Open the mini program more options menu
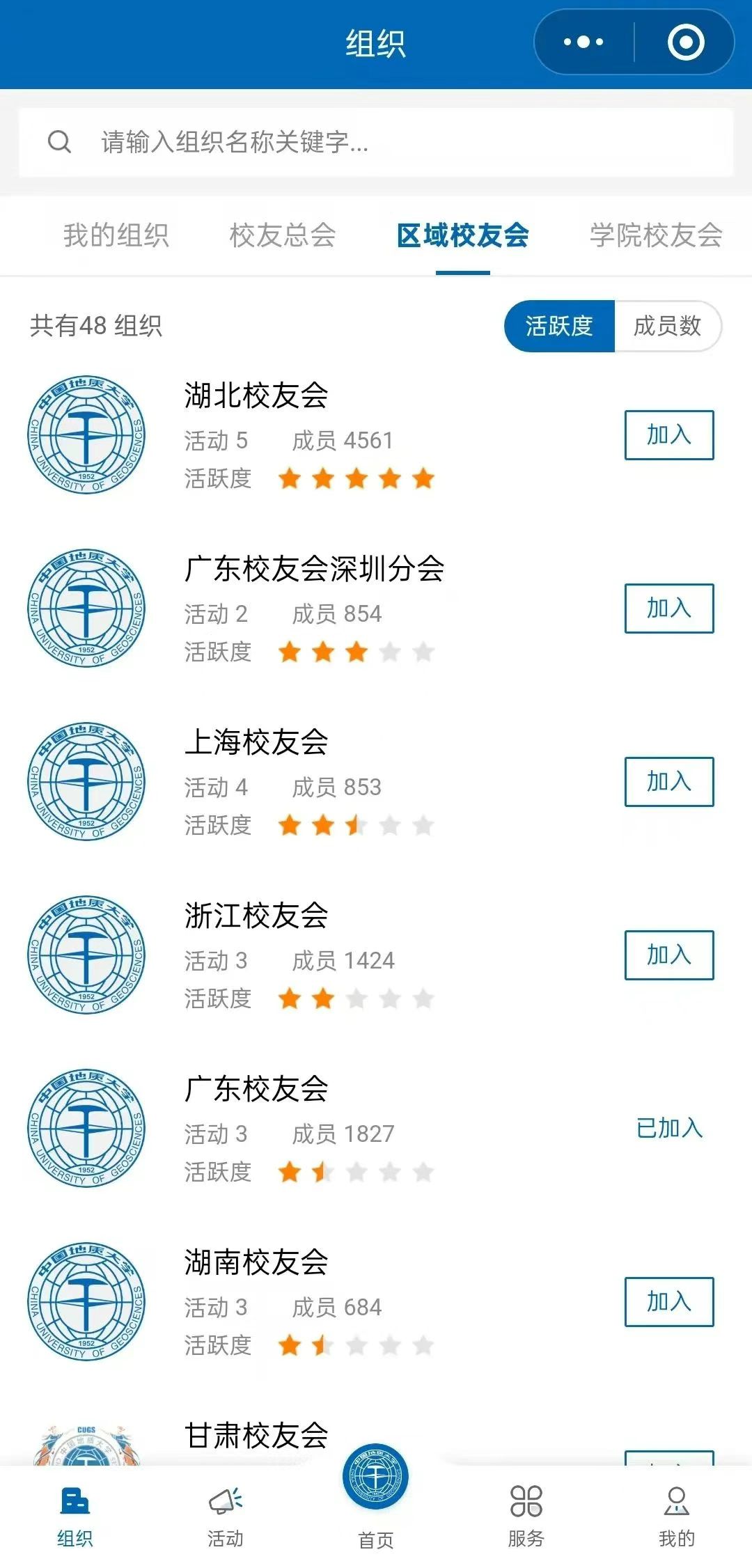Screen dimensions: 752x1568 (583, 42)
